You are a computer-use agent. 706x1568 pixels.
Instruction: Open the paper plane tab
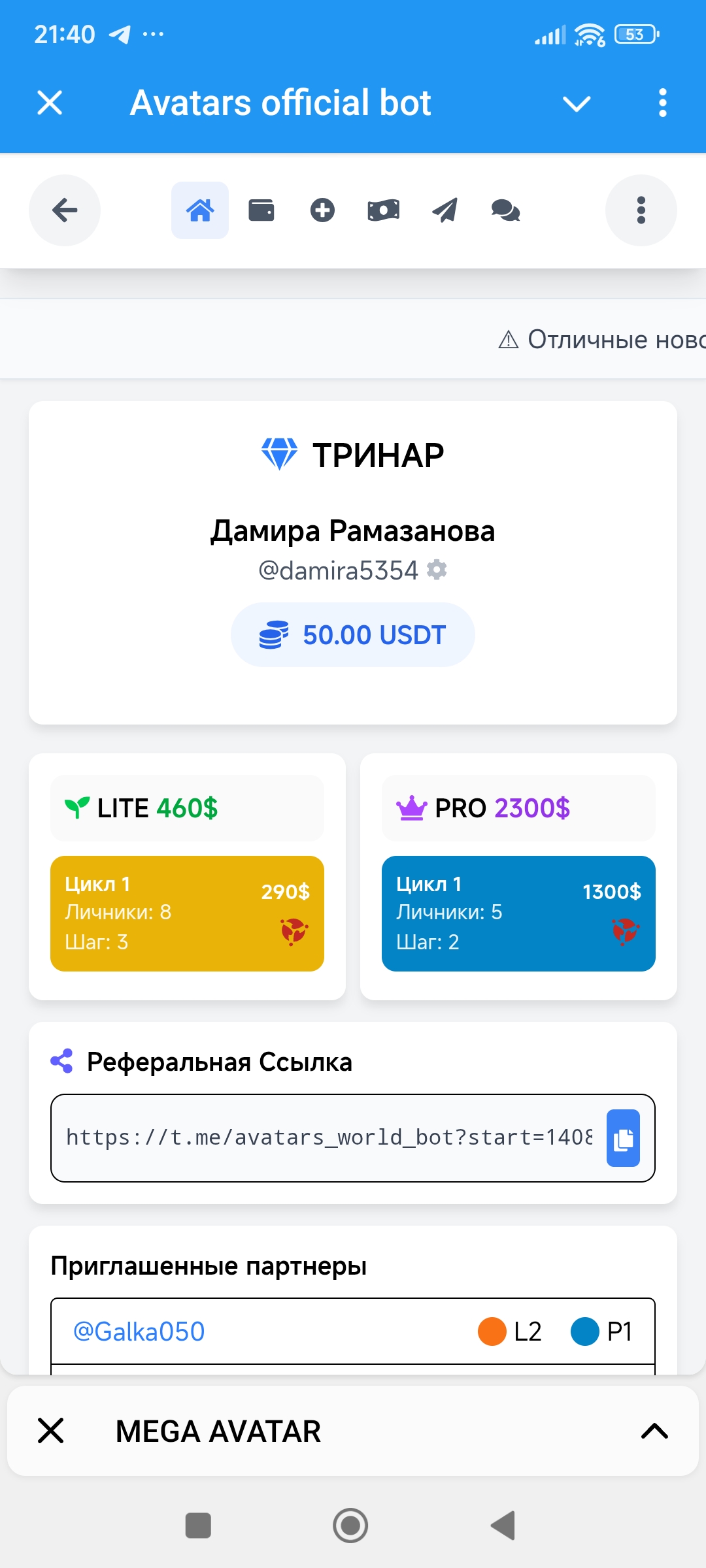point(445,210)
